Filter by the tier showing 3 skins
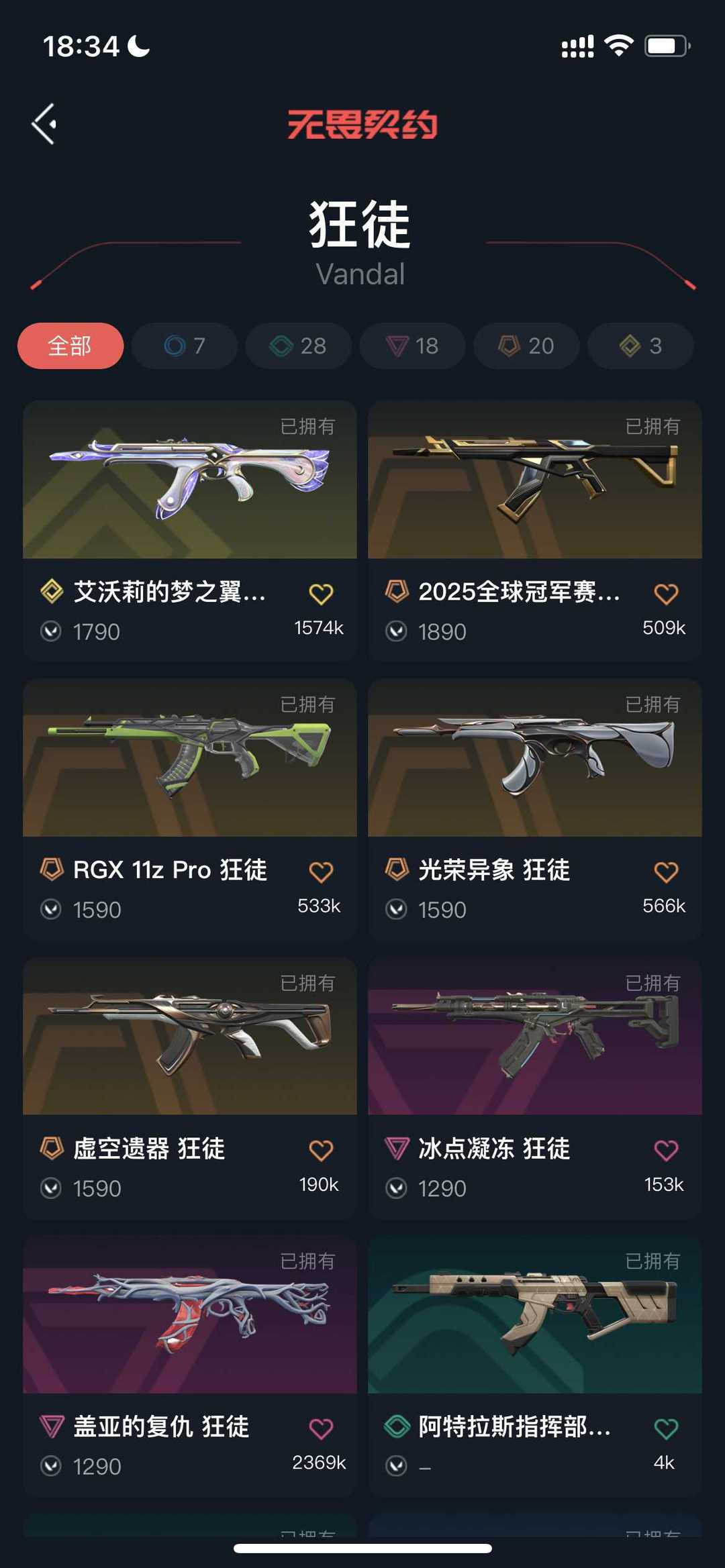The height and width of the screenshot is (1568, 725). coord(640,346)
